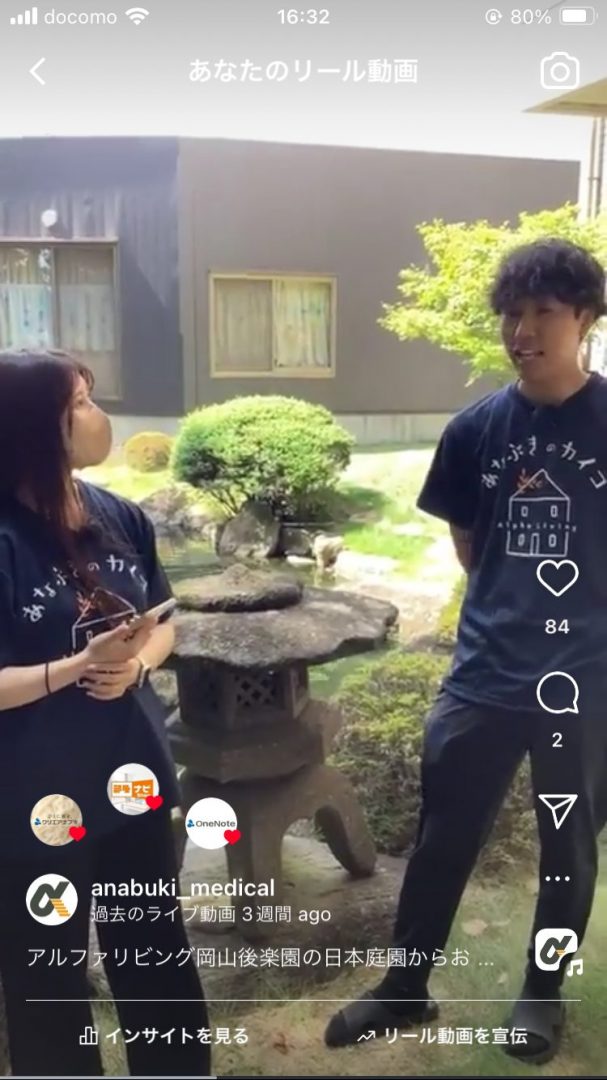Tap インサイトを見る to view insights
The height and width of the screenshot is (1080, 607).
[164, 1036]
